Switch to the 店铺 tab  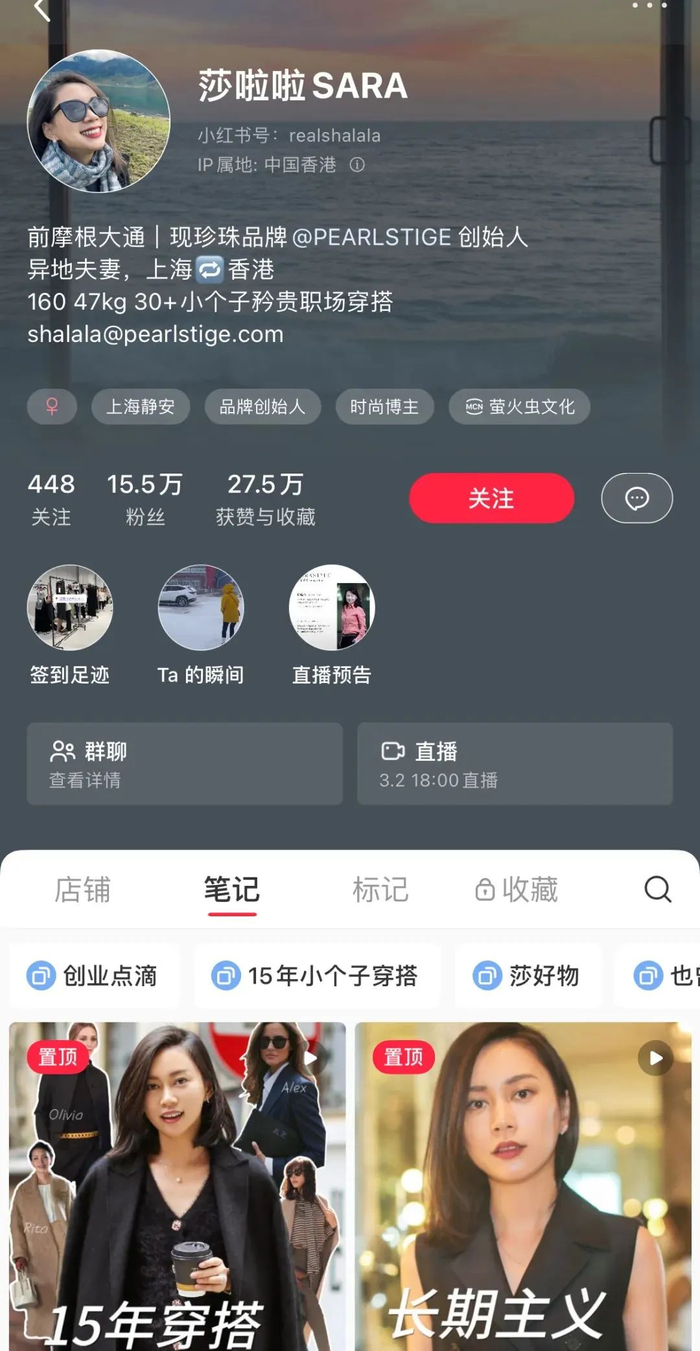[x=82, y=889]
